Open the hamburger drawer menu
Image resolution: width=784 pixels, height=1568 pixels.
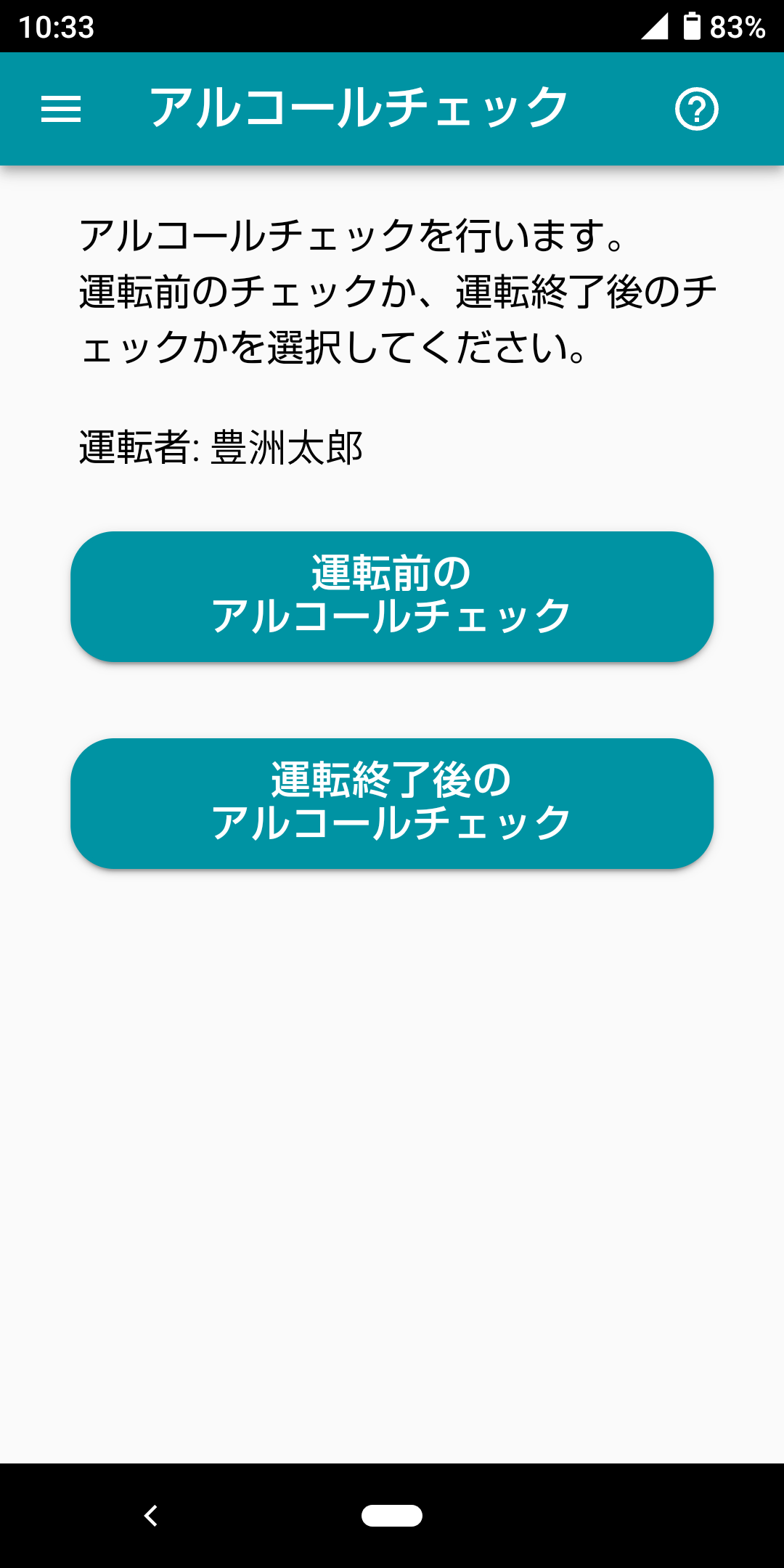pyautogui.click(x=61, y=109)
